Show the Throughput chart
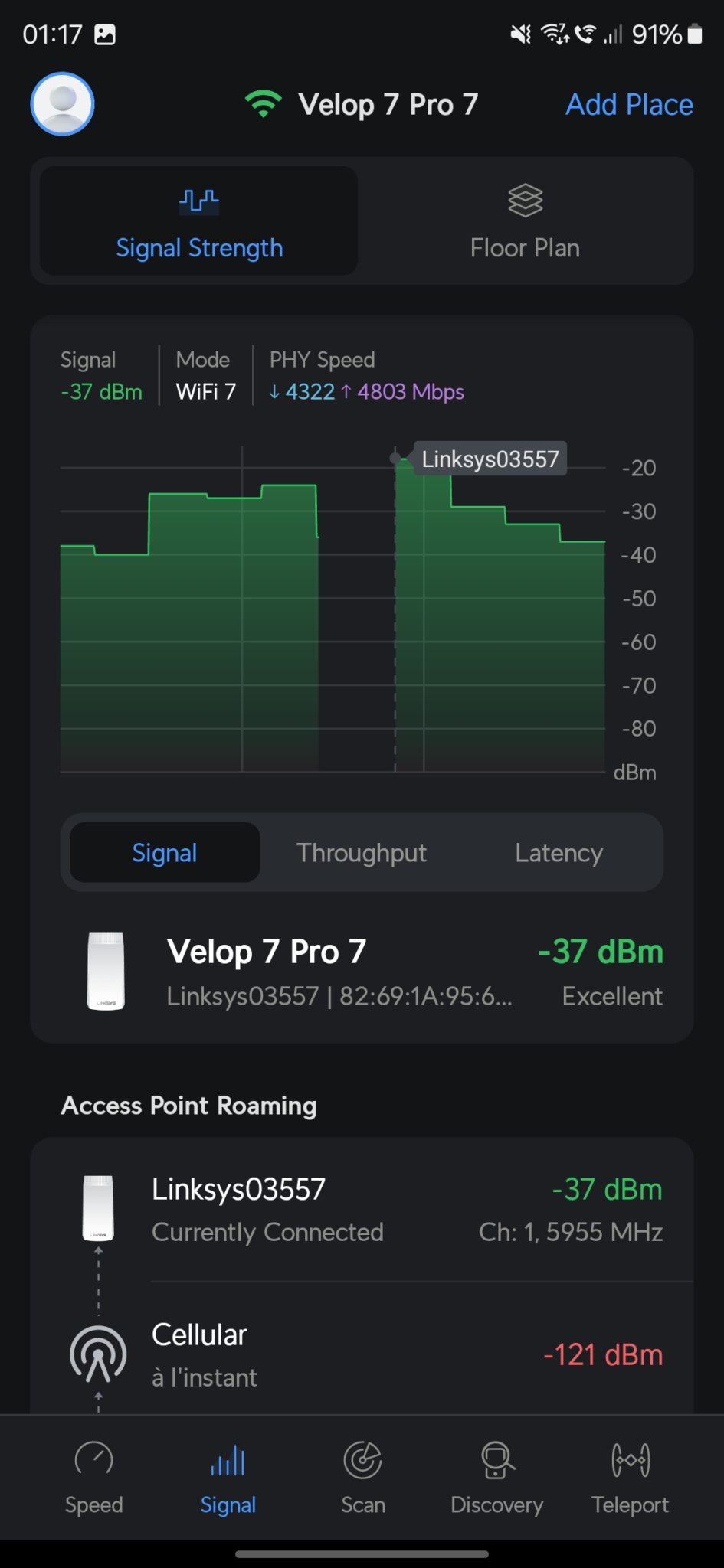724x1568 pixels. (362, 853)
